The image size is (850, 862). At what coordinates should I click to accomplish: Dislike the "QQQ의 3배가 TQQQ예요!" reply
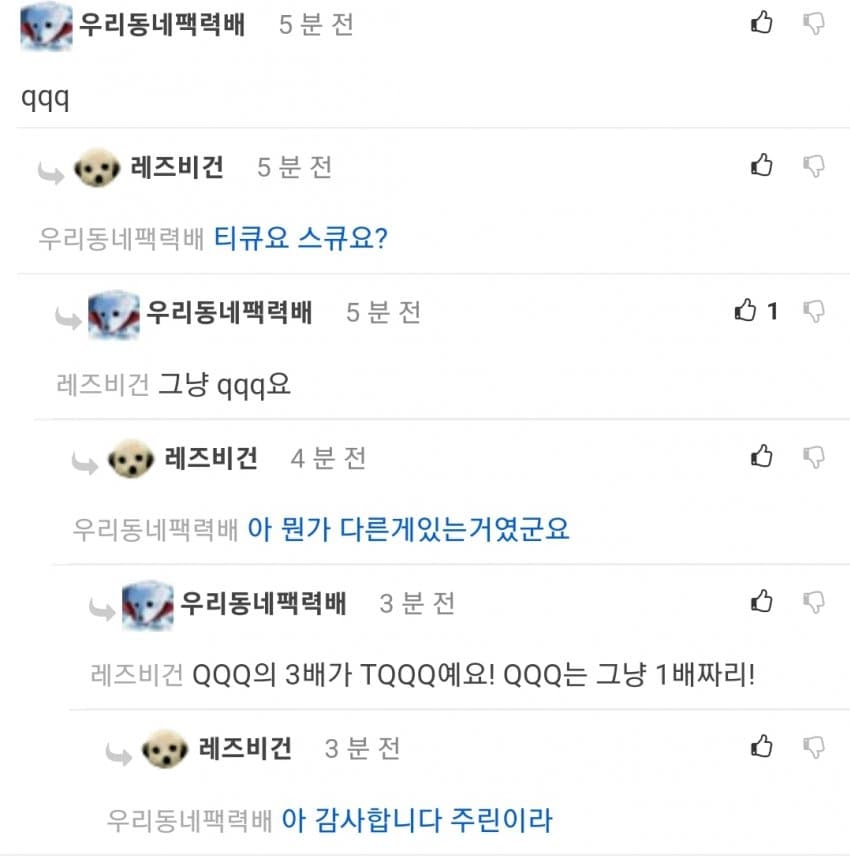point(815,601)
